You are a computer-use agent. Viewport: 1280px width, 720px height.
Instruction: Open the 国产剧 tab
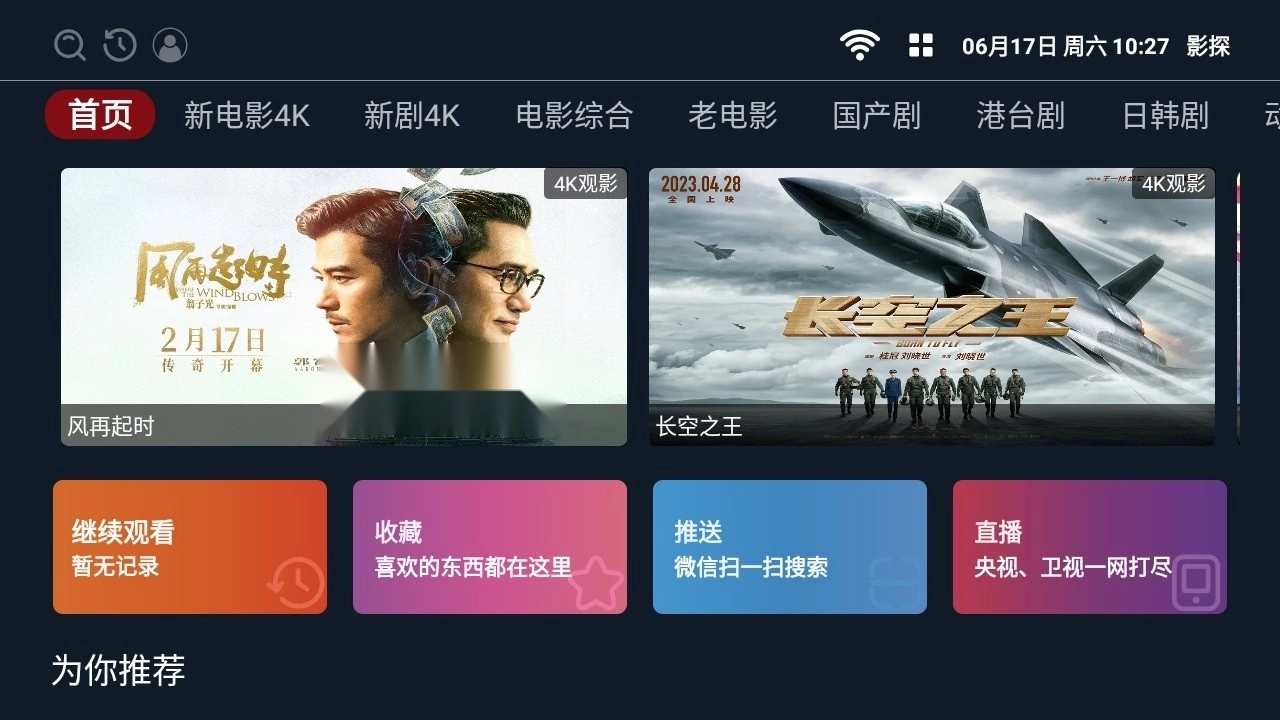click(x=876, y=115)
